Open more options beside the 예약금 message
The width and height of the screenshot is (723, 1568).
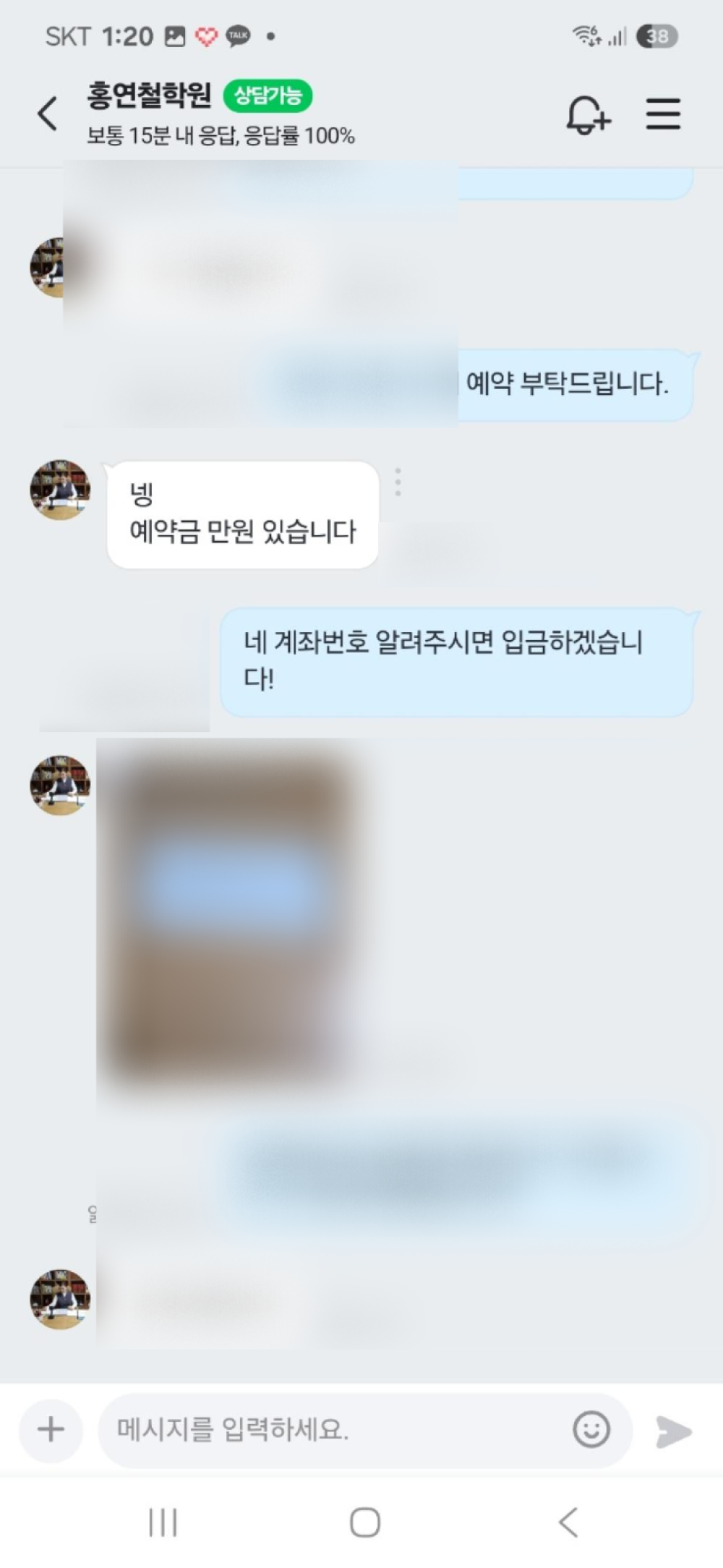[x=398, y=482]
